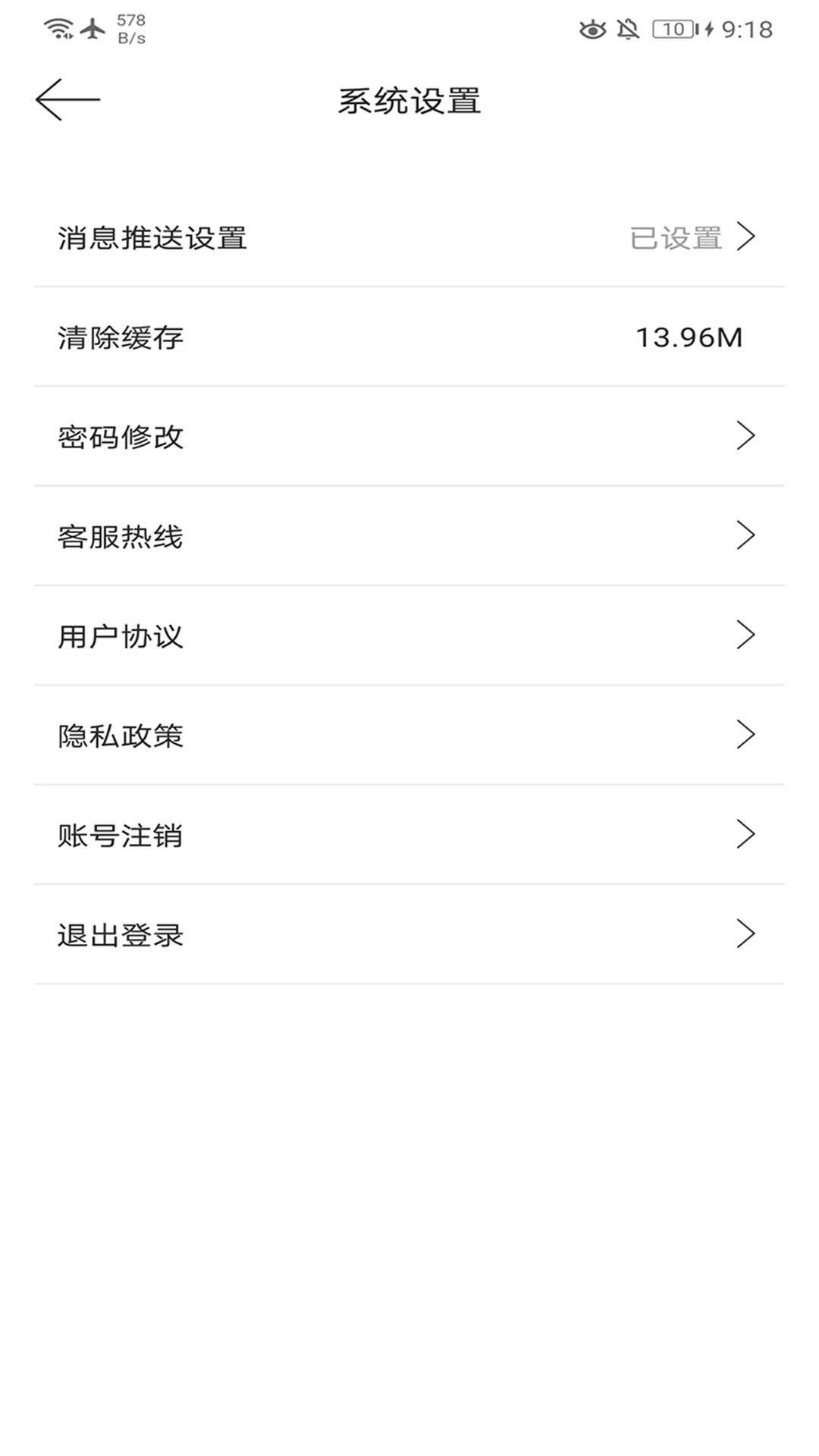
Task: Click the back arrow to leave settings
Action: 68,99
